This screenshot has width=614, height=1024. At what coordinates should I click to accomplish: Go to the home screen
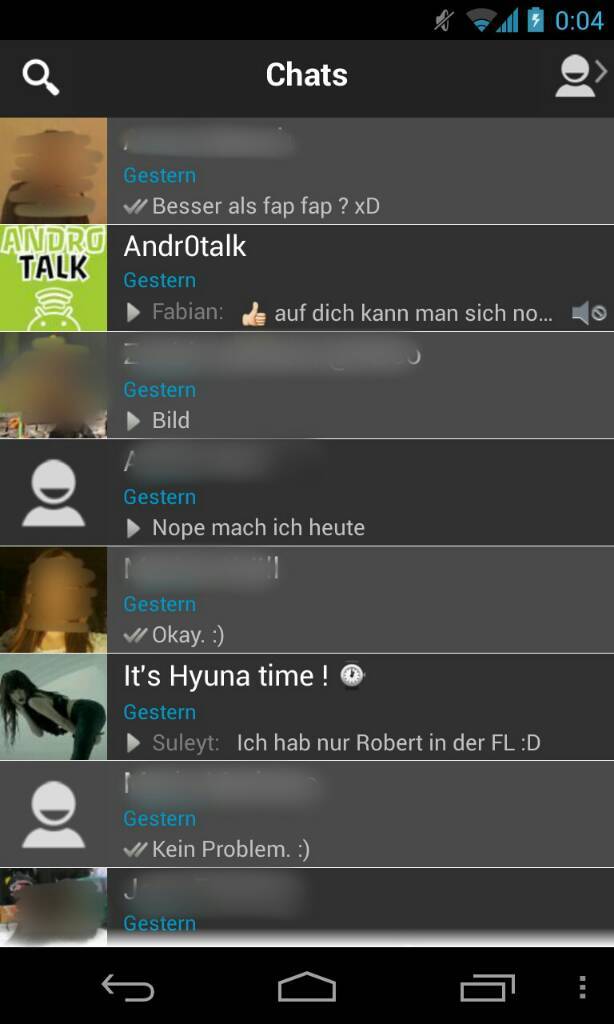307,988
